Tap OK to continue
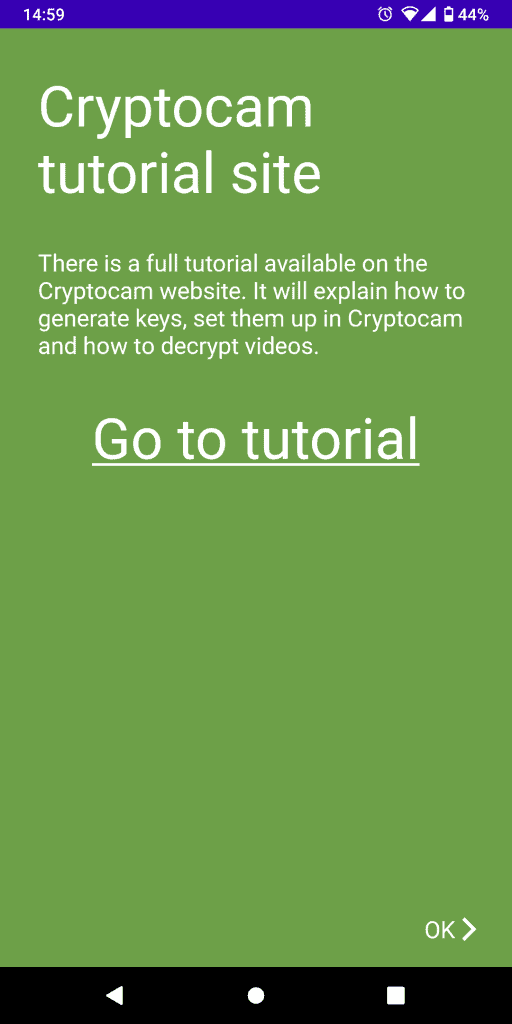Viewport: 512px width, 1024px height. [451, 929]
